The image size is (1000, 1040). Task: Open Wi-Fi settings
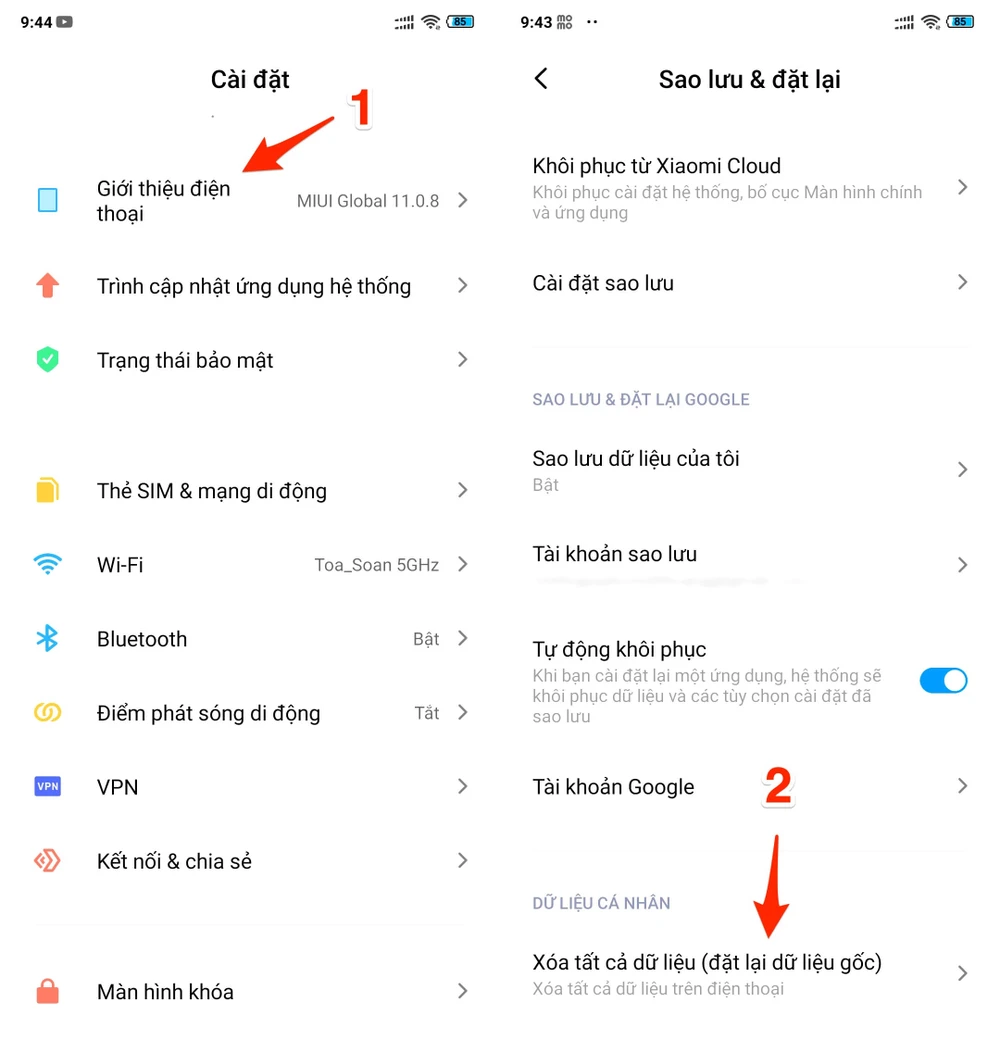tap(120, 565)
